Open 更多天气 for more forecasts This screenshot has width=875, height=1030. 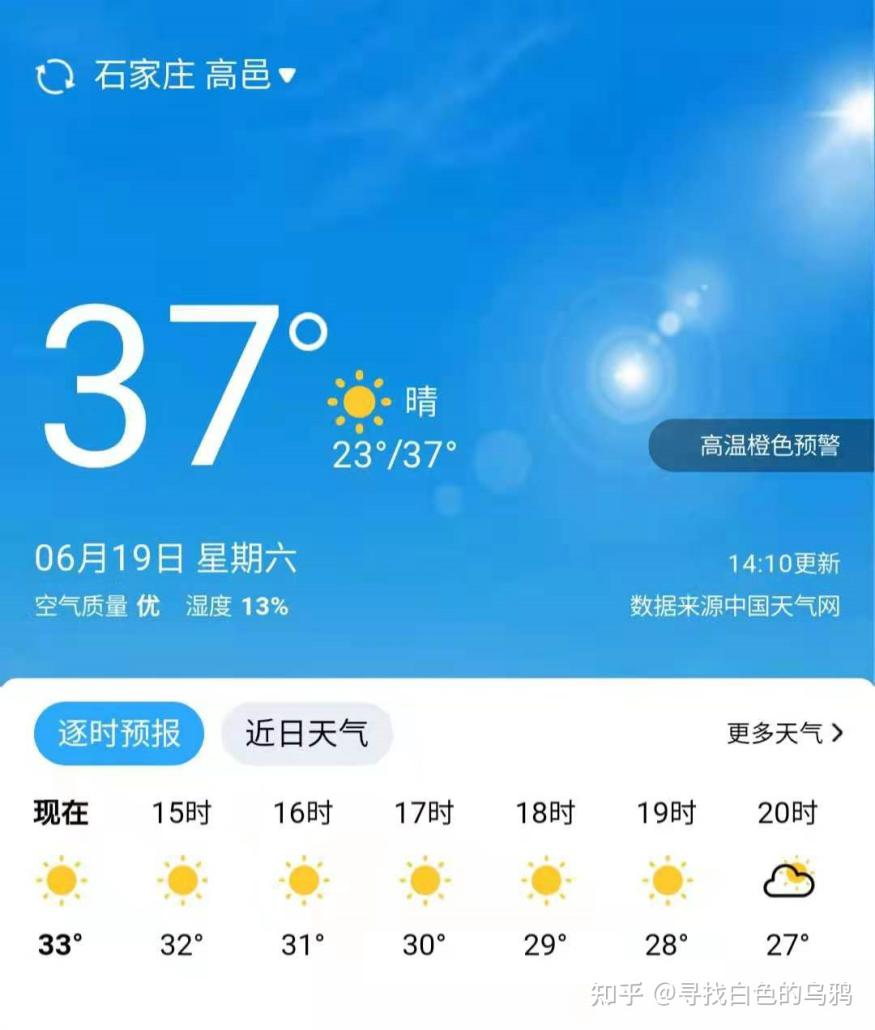point(785,733)
